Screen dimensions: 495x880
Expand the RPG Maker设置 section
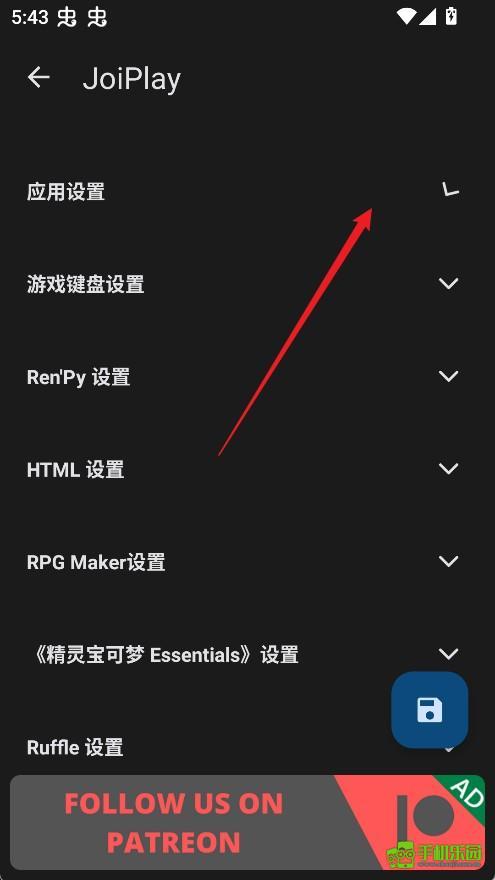248,562
